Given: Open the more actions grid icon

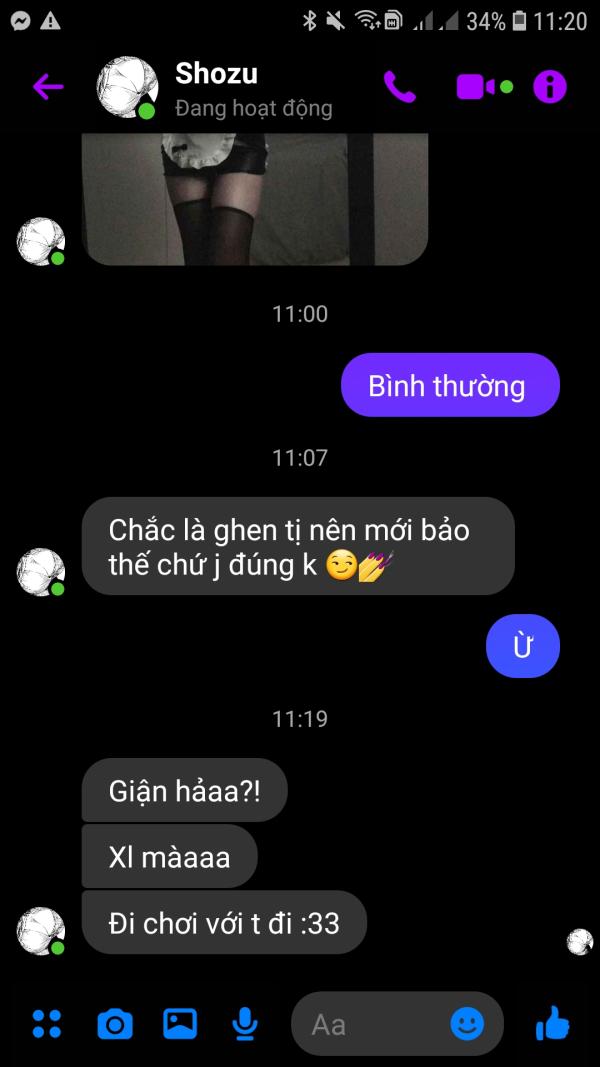Looking at the screenshot, I should pyautogui.click(x=47, y=1023).
